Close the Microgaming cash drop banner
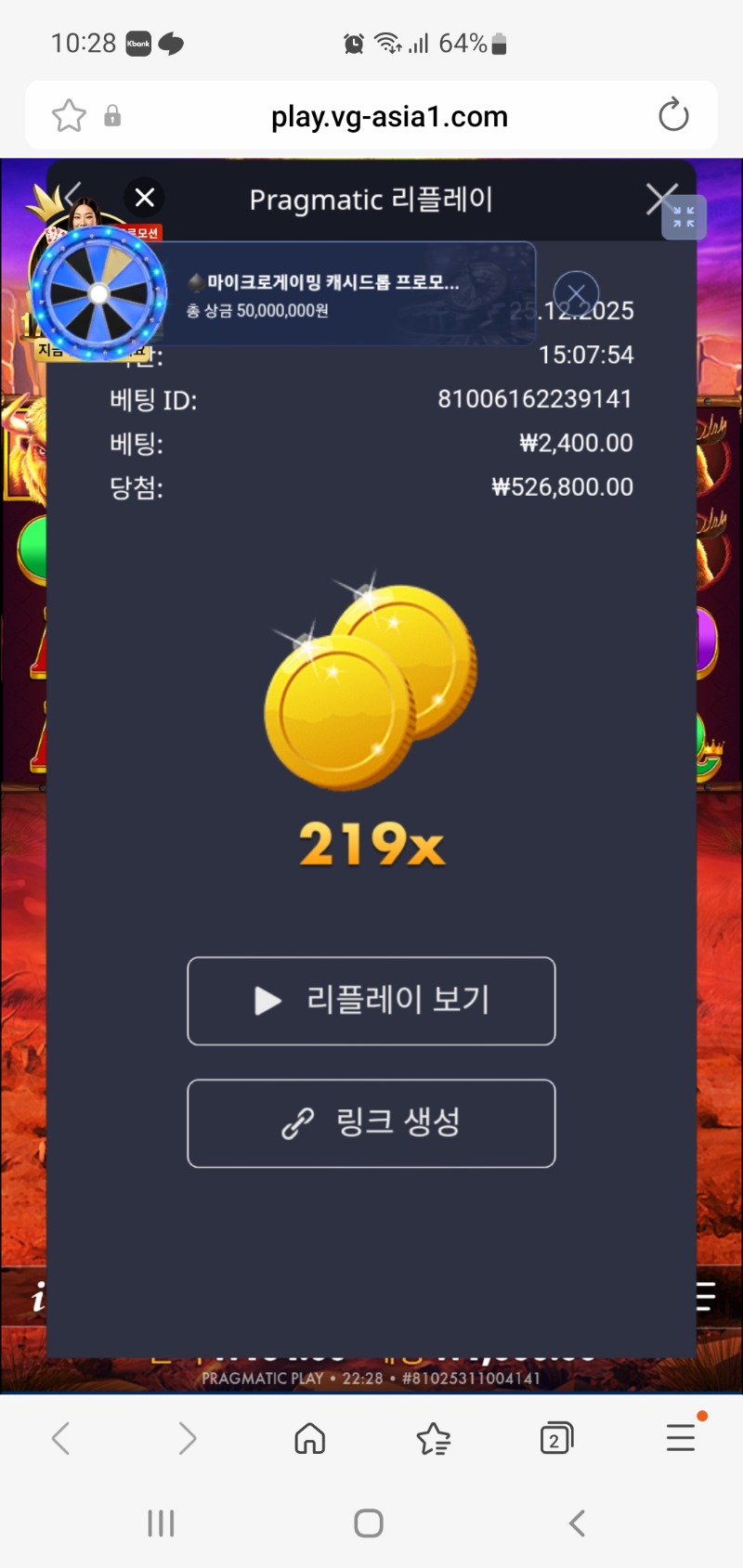The width and height of the screenshot is (743, 1568). pyautogui.click(x=576, y=294)
